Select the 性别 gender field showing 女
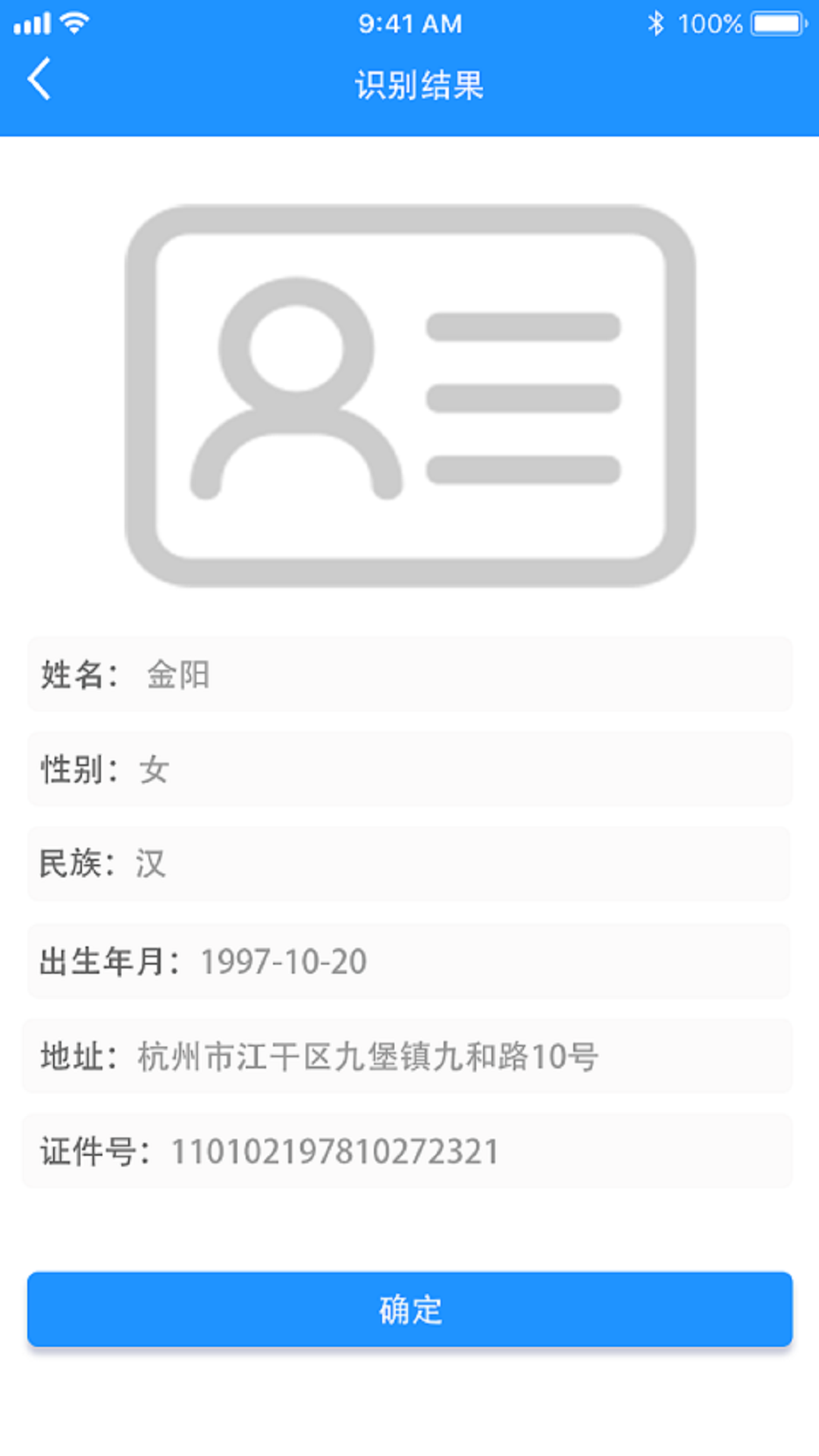The height and width of the screenshot is (1456, 819). pos(409,769)
